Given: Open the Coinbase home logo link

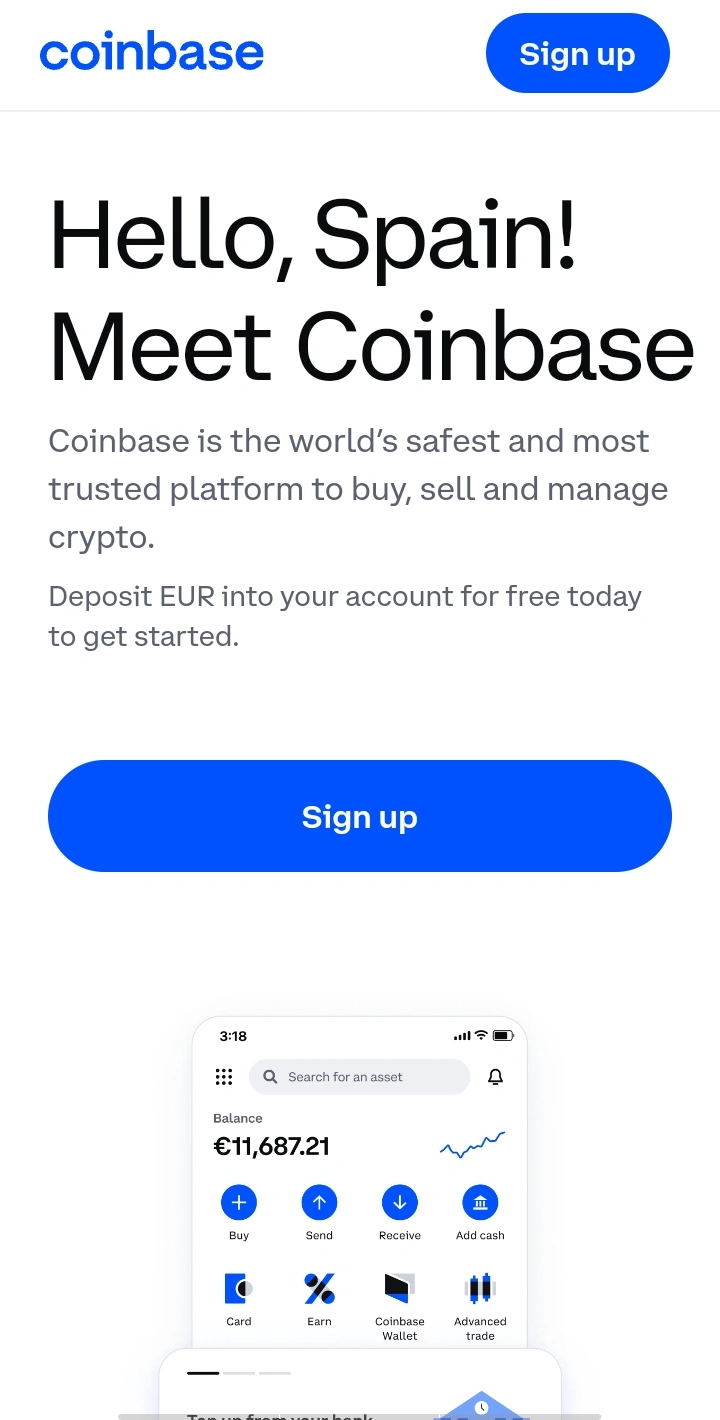Looking at the screenshot, I should click(152, 53).
